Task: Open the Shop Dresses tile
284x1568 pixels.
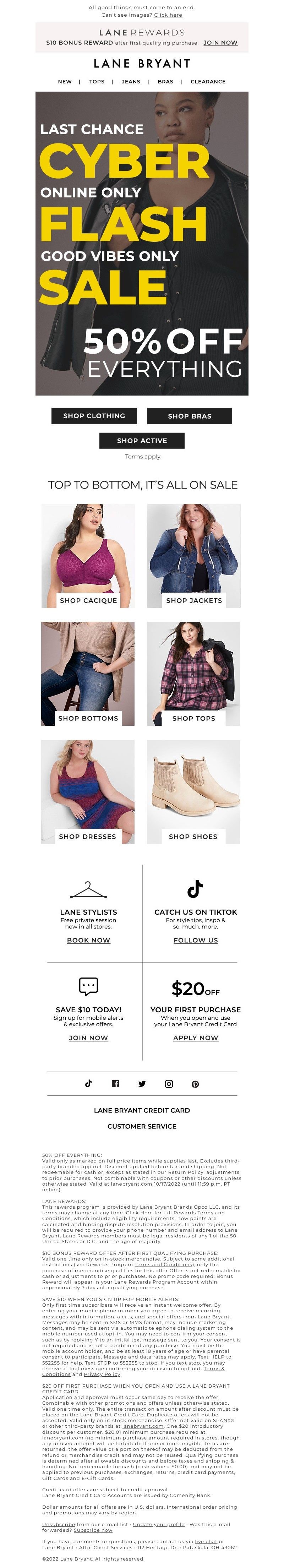Action: coord(88,791)
